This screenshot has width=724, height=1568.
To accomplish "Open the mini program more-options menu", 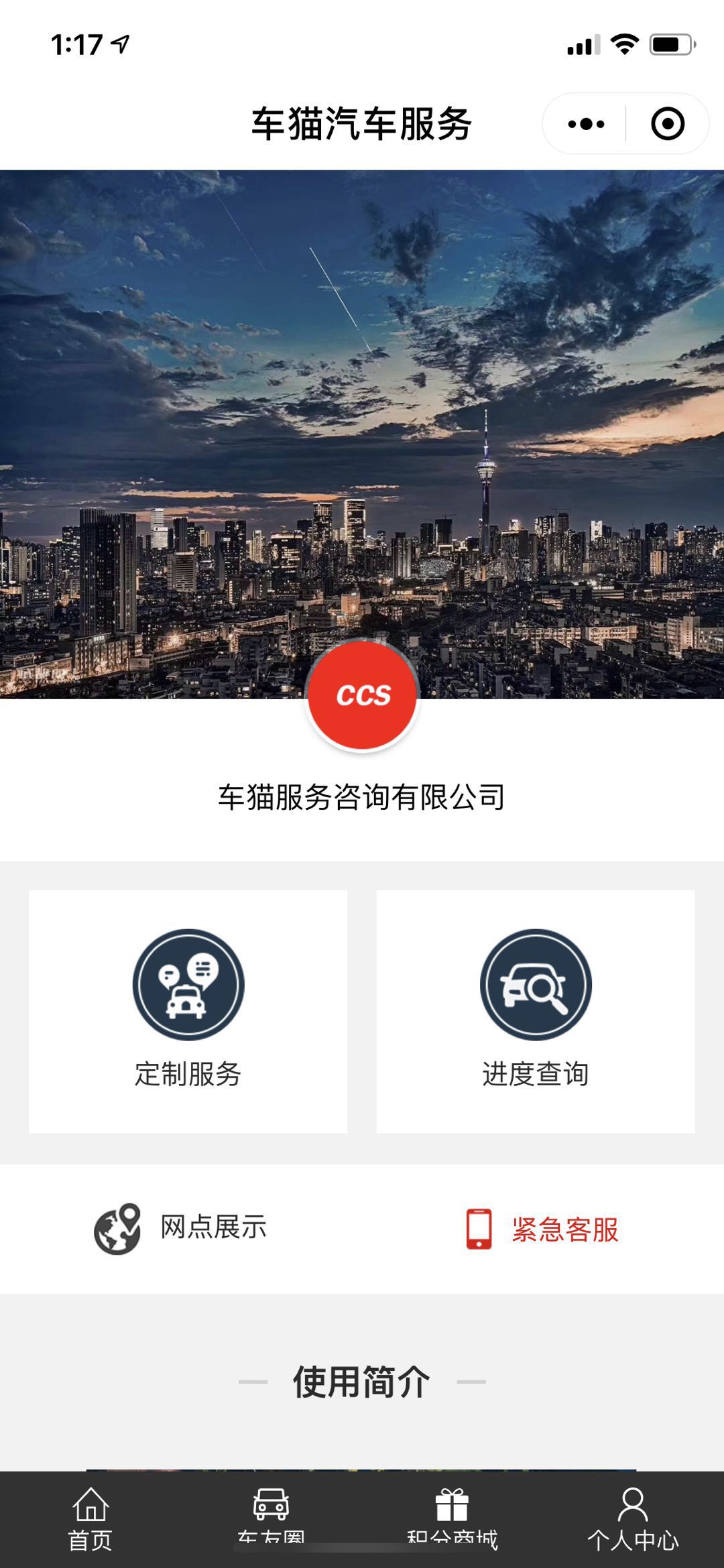I will coord(585,124).
